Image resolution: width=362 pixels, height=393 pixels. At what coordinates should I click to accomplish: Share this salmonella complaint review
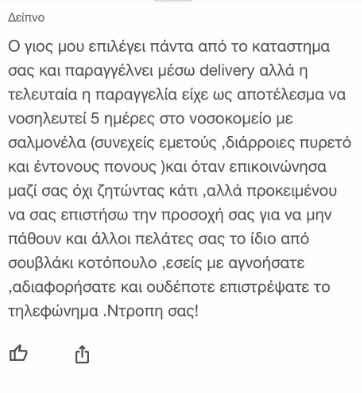click(x=82, y=354)
